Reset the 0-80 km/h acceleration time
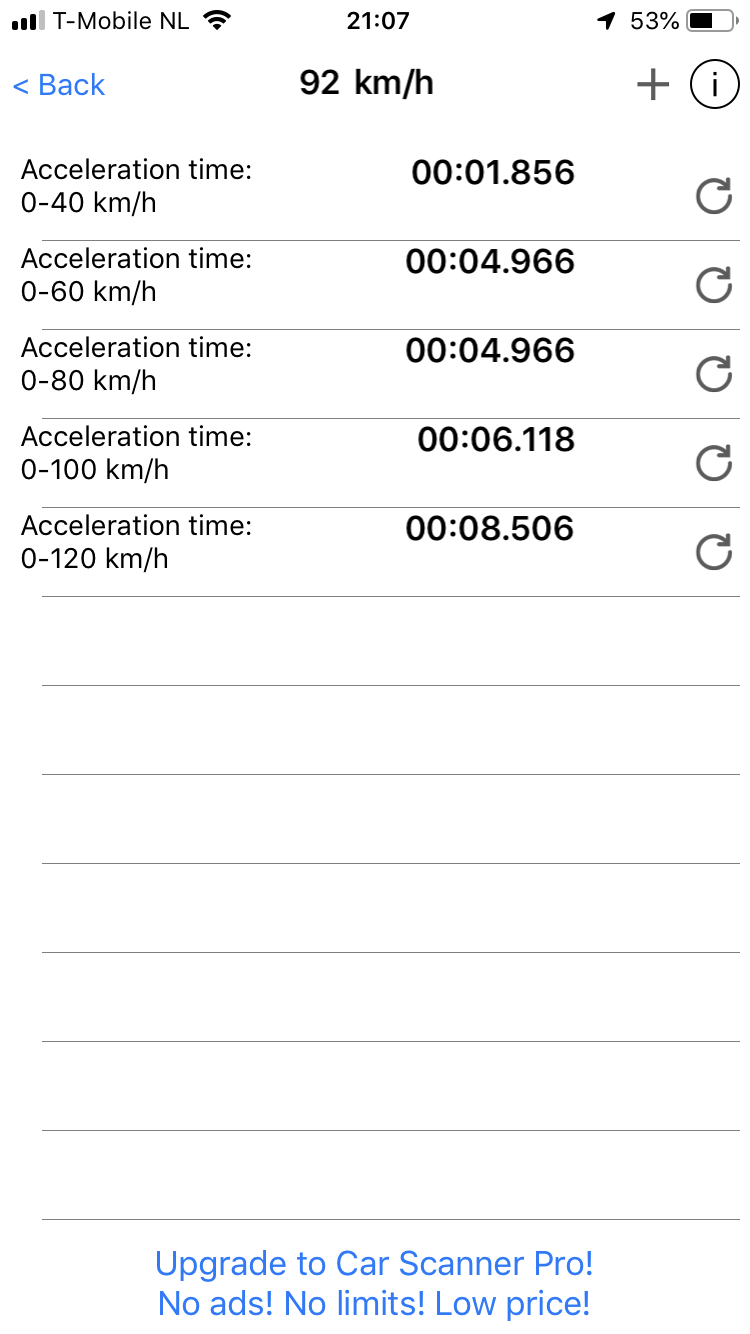750x1334 pixels. point(714,375)
